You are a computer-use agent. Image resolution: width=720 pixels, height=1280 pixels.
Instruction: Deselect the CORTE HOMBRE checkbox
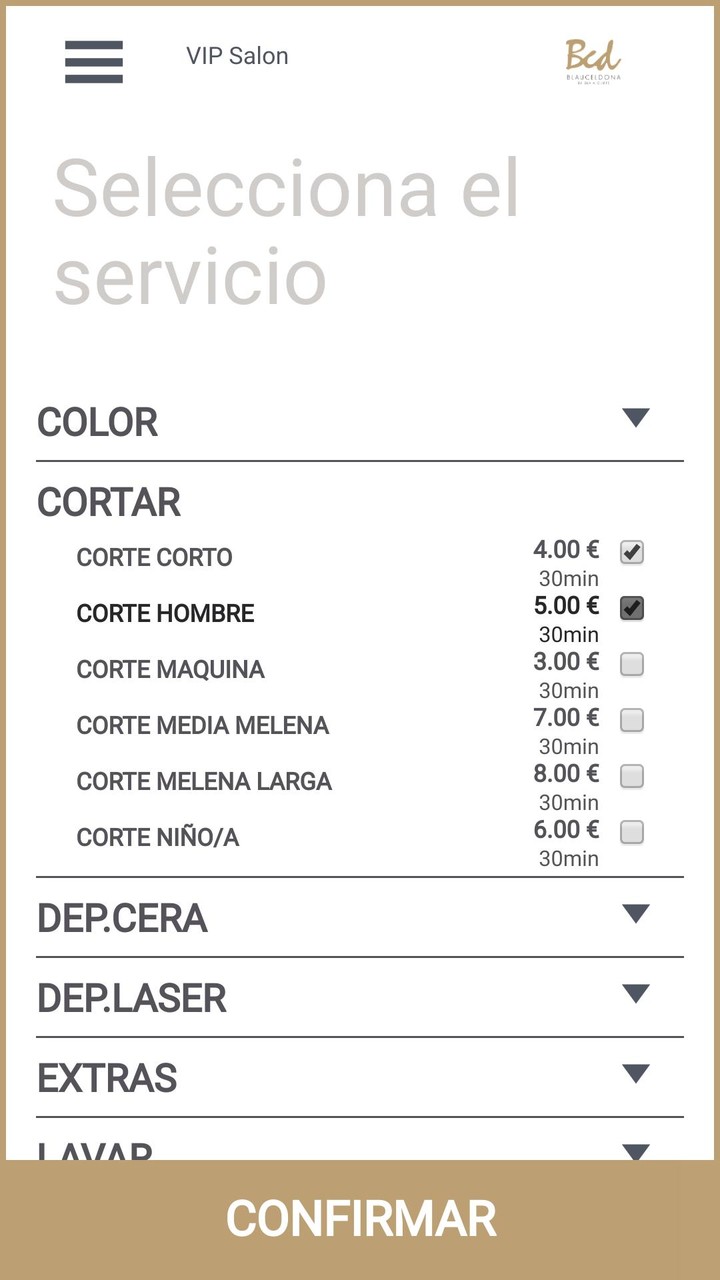pyautogui.click(x=631, y=607)
